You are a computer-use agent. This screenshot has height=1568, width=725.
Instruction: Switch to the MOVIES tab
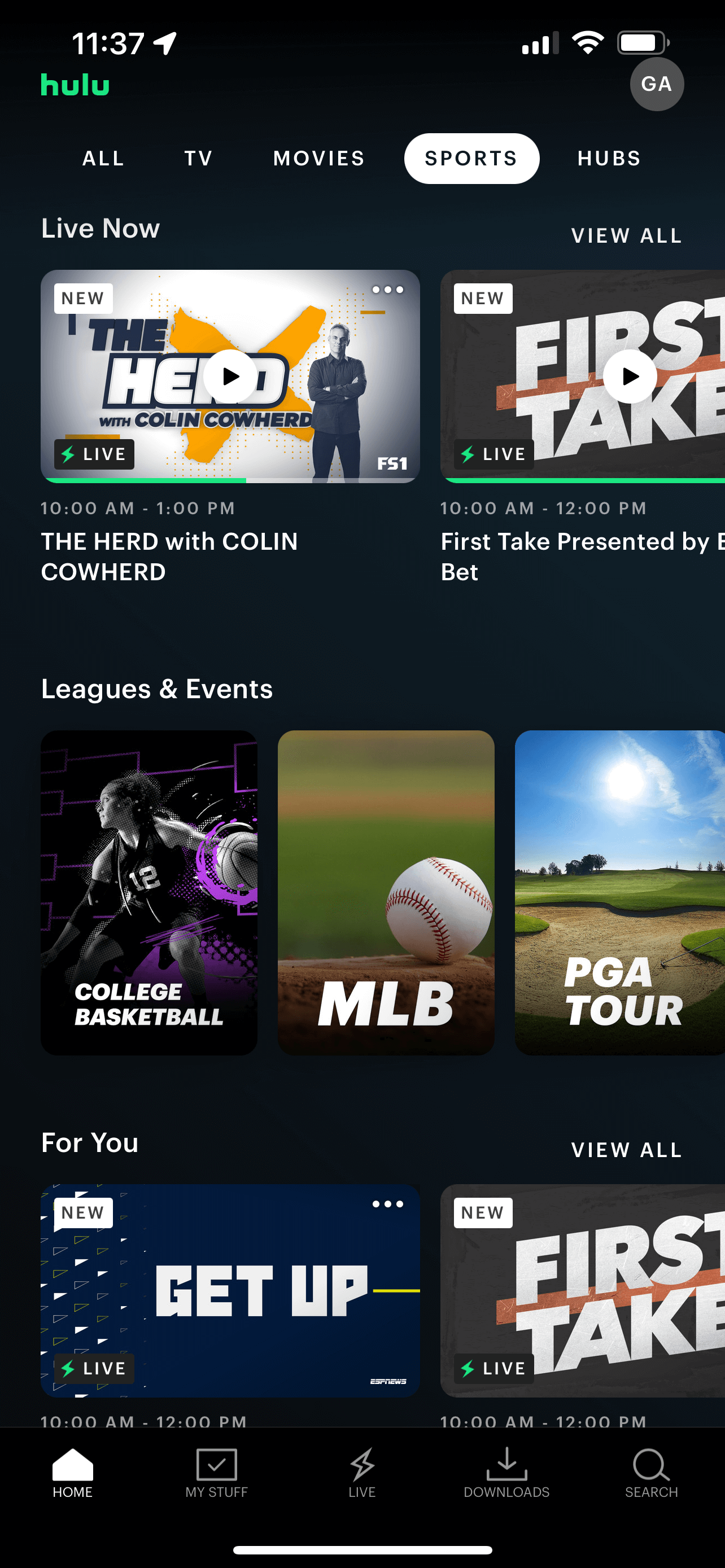(318, 158)
